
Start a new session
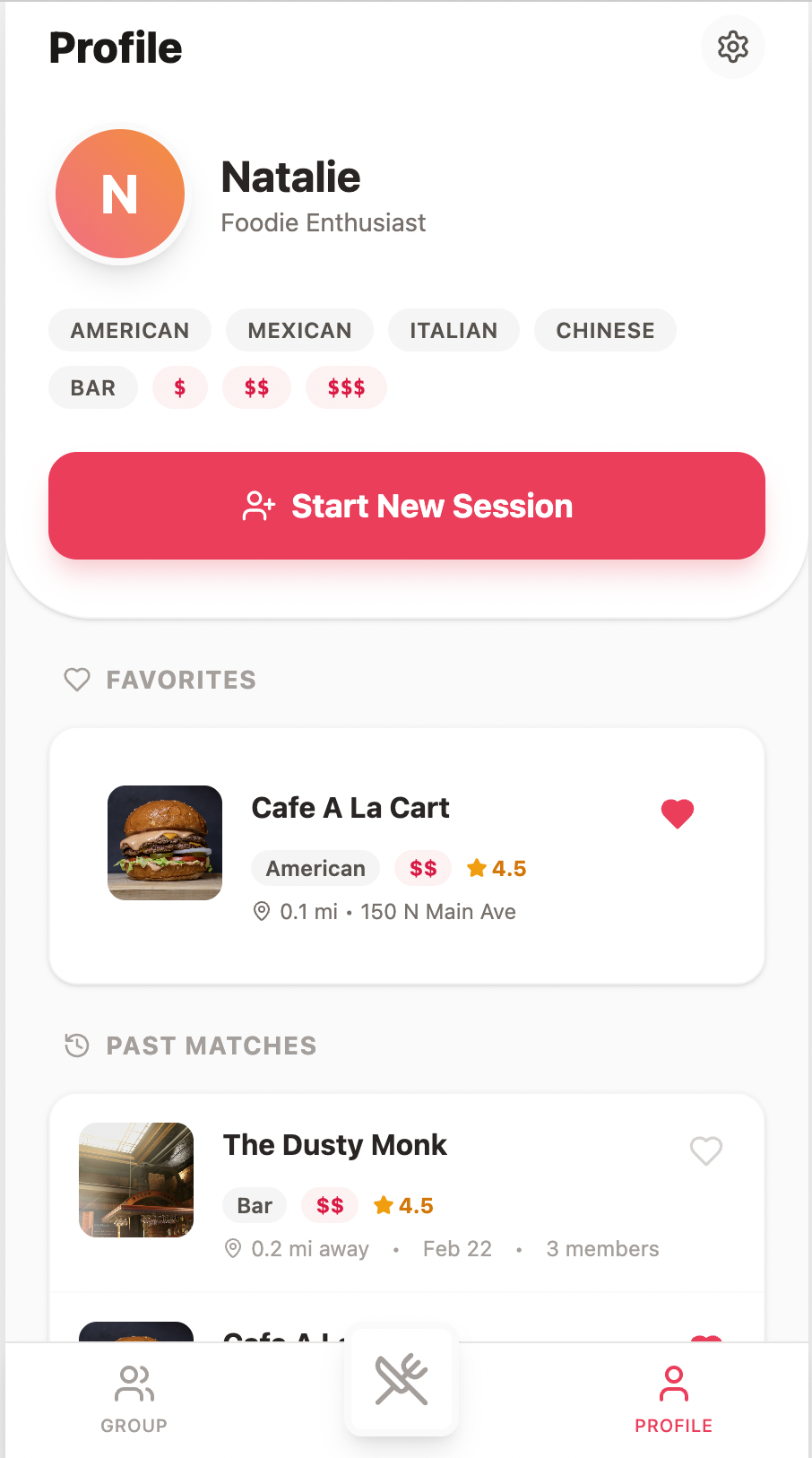click(406, 506)
